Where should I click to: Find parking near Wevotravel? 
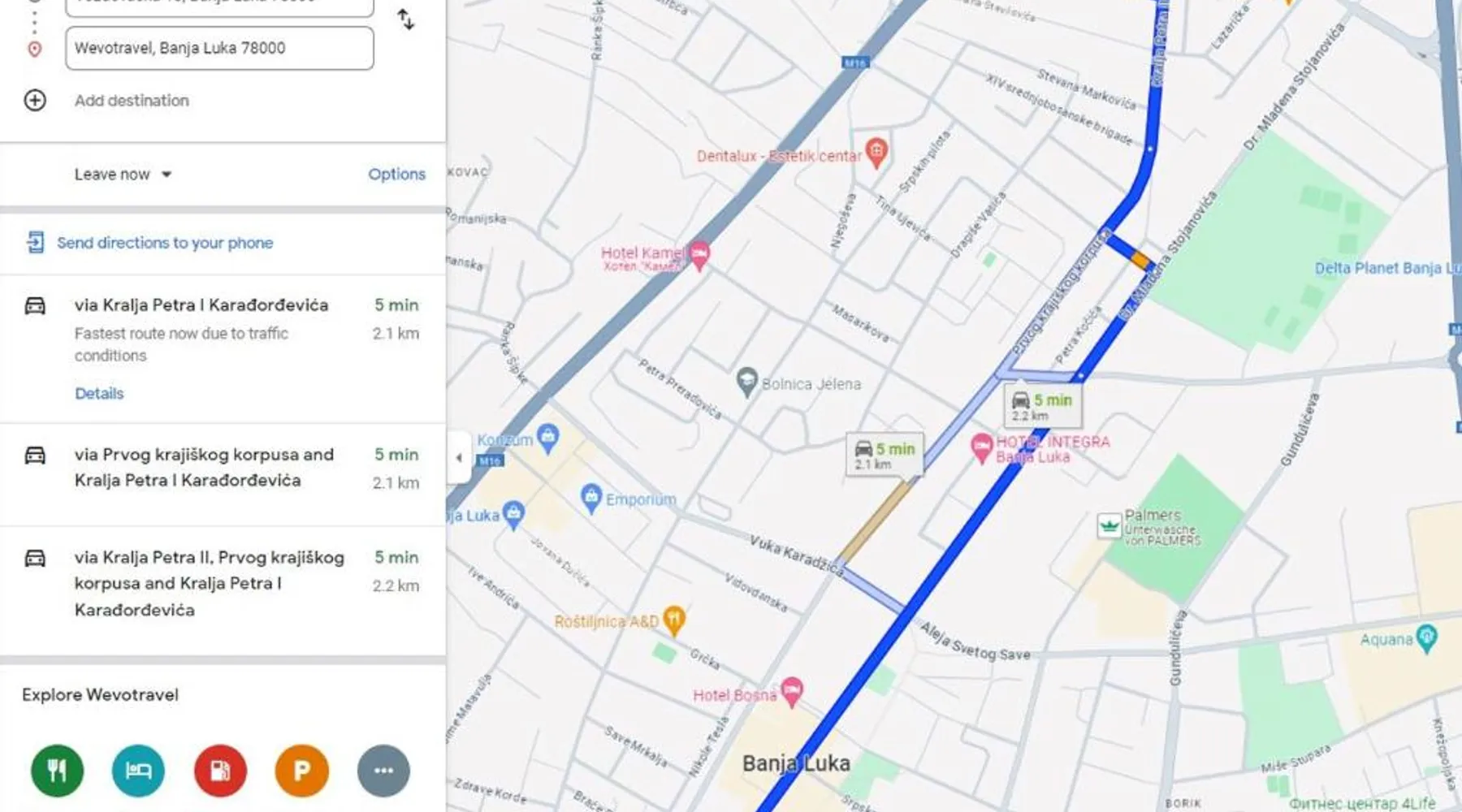(301, 771)
